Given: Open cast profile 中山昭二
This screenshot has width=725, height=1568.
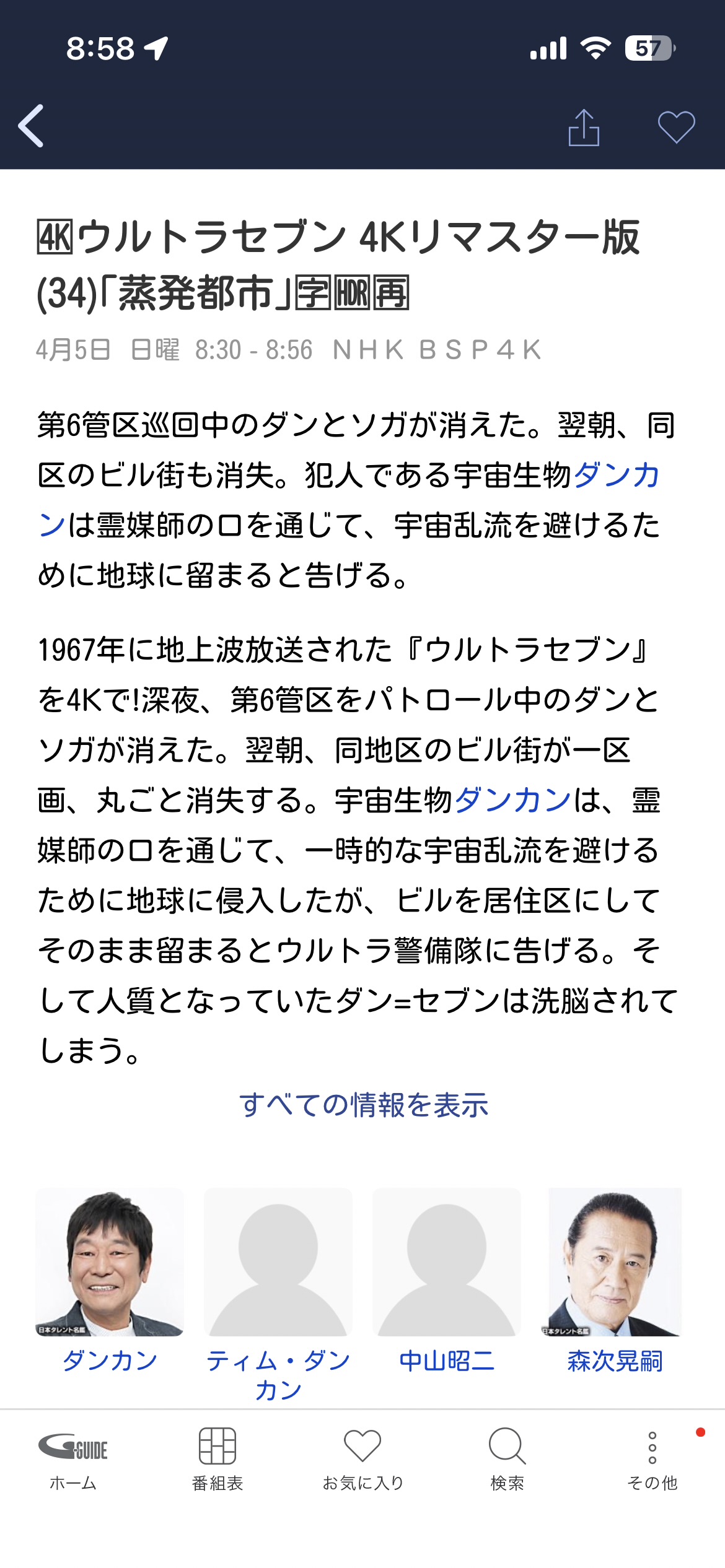Looking at the screenshot, I should point(447,1263).
